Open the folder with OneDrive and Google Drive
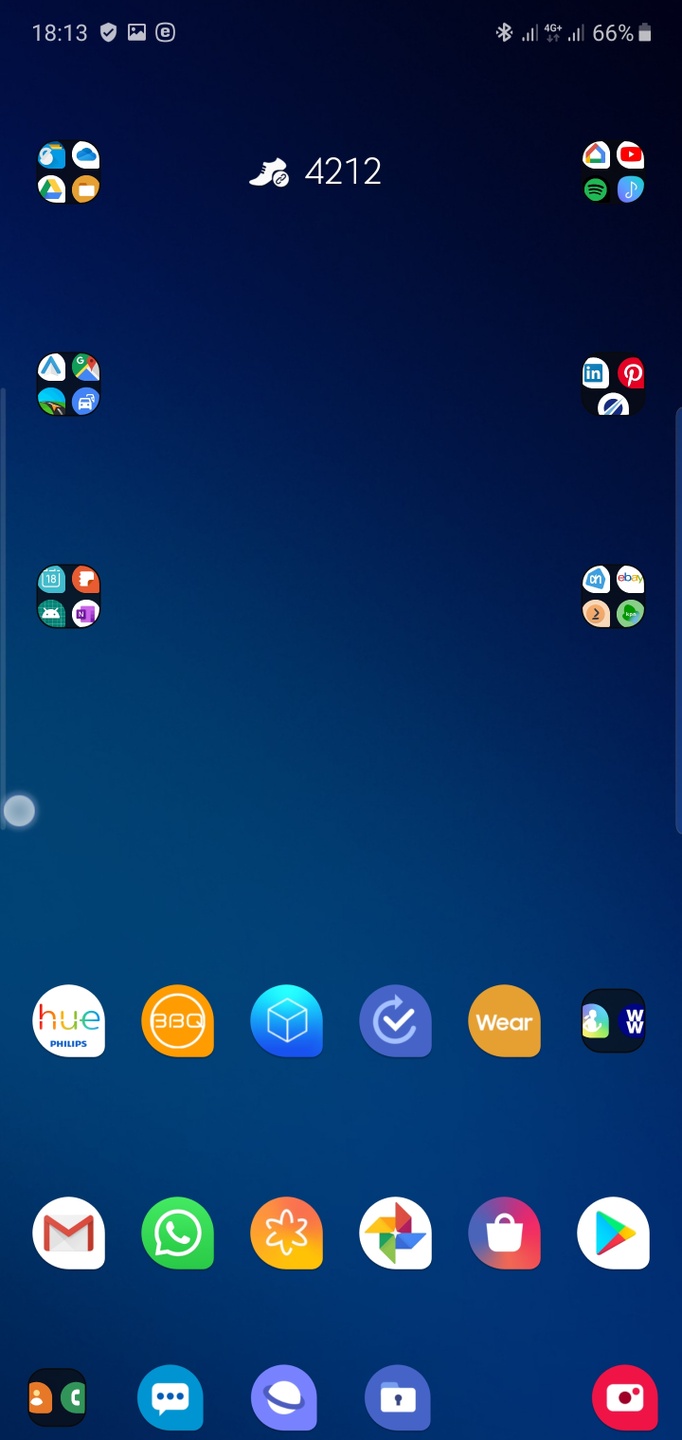 coord(69,172)
